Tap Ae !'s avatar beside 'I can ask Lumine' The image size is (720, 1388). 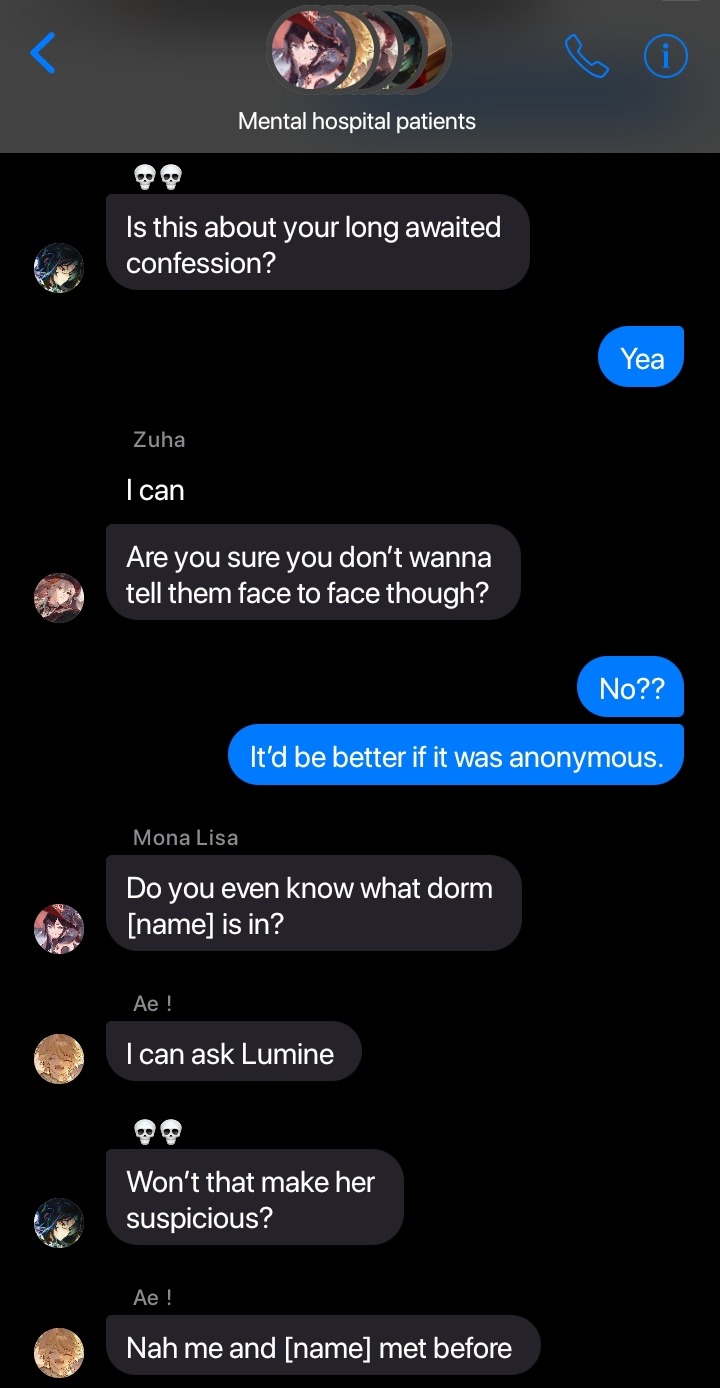tap(59, 1058)
